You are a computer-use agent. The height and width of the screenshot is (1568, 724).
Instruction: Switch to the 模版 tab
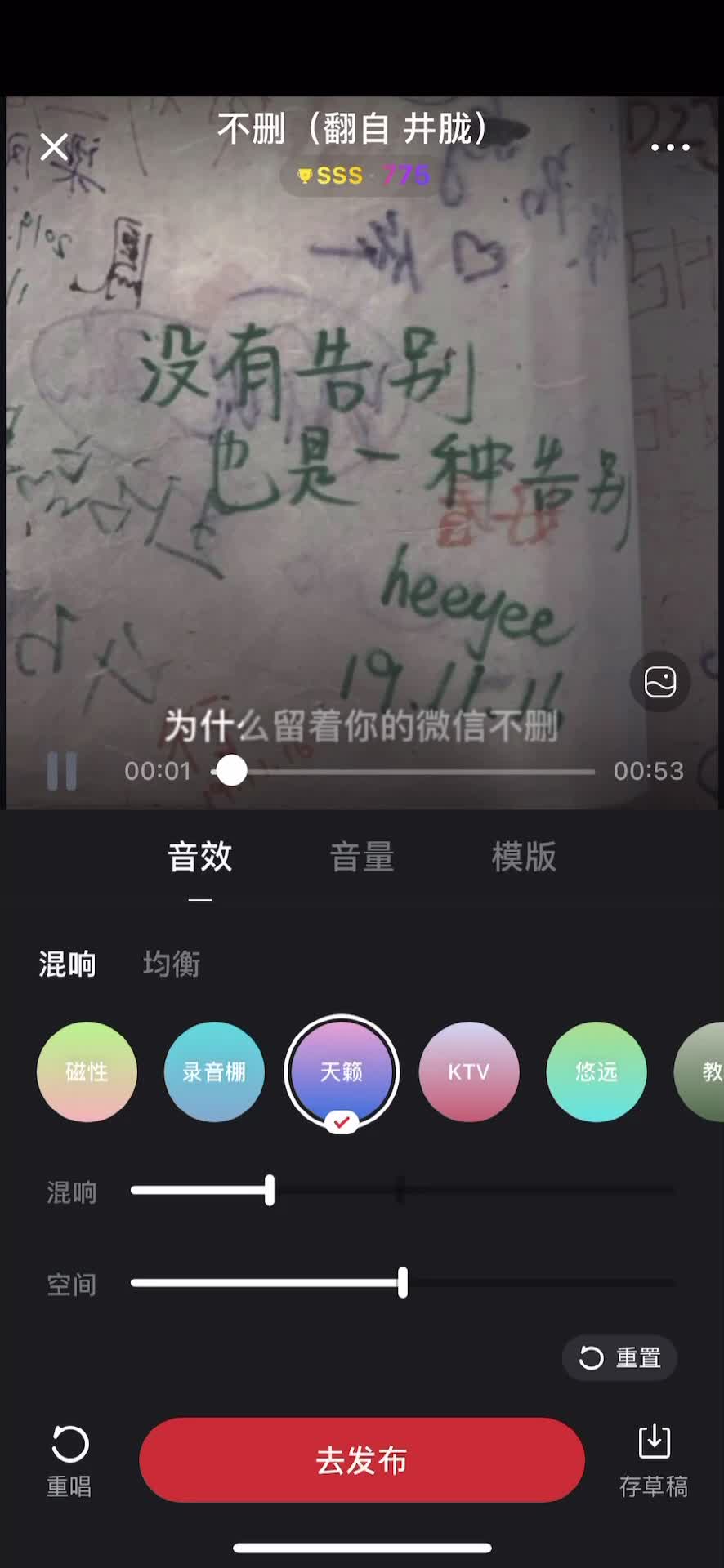point(524,857)
